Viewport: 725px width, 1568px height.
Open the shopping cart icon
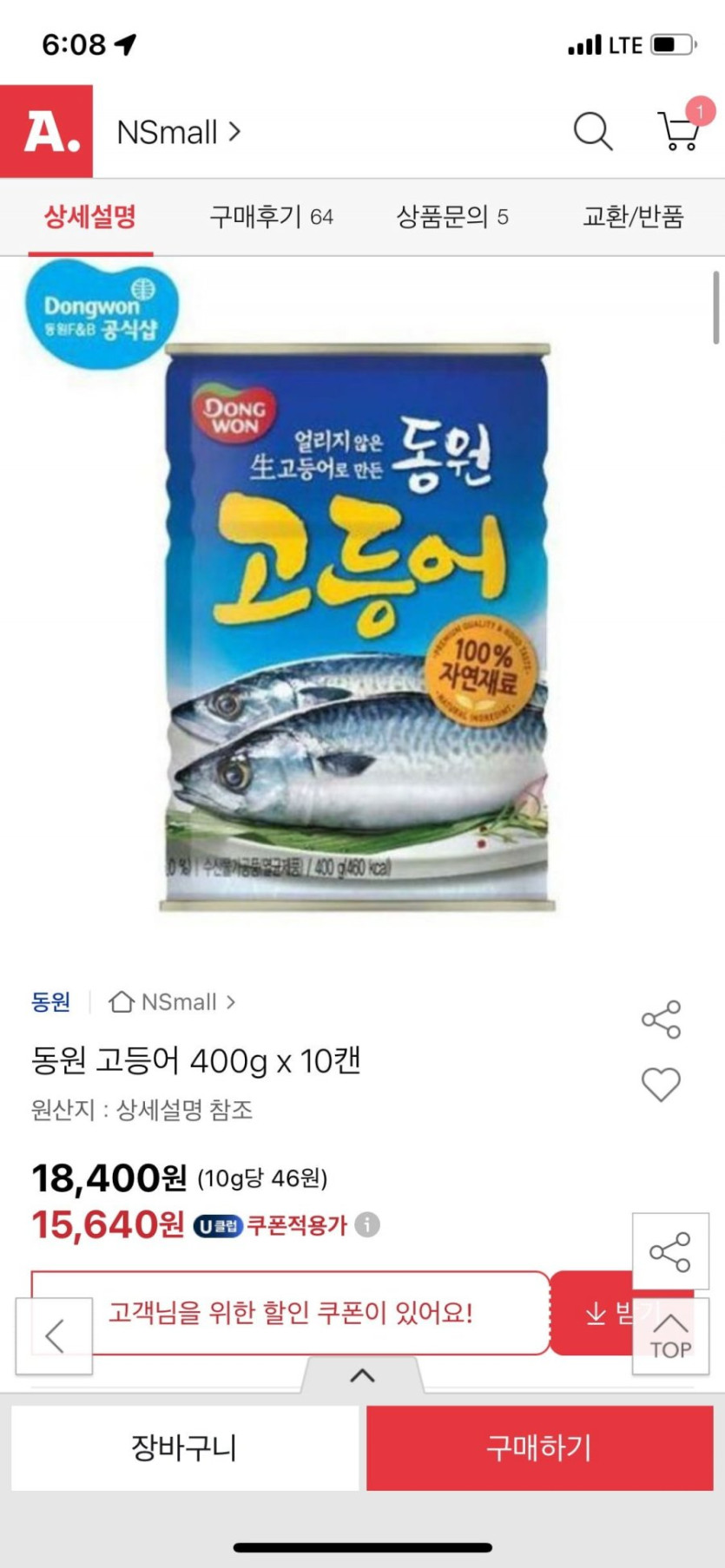point(678,132)
